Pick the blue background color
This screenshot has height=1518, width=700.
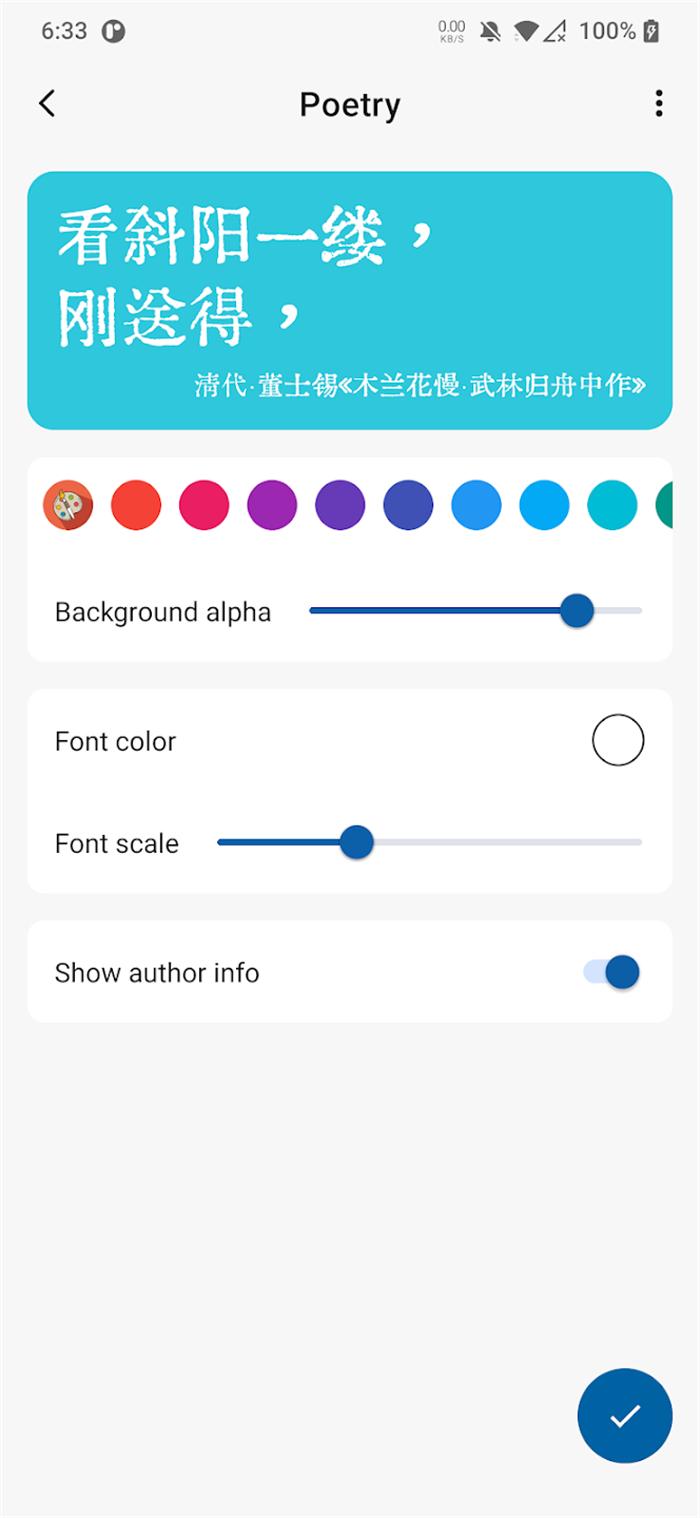click(x=476, y=505)
